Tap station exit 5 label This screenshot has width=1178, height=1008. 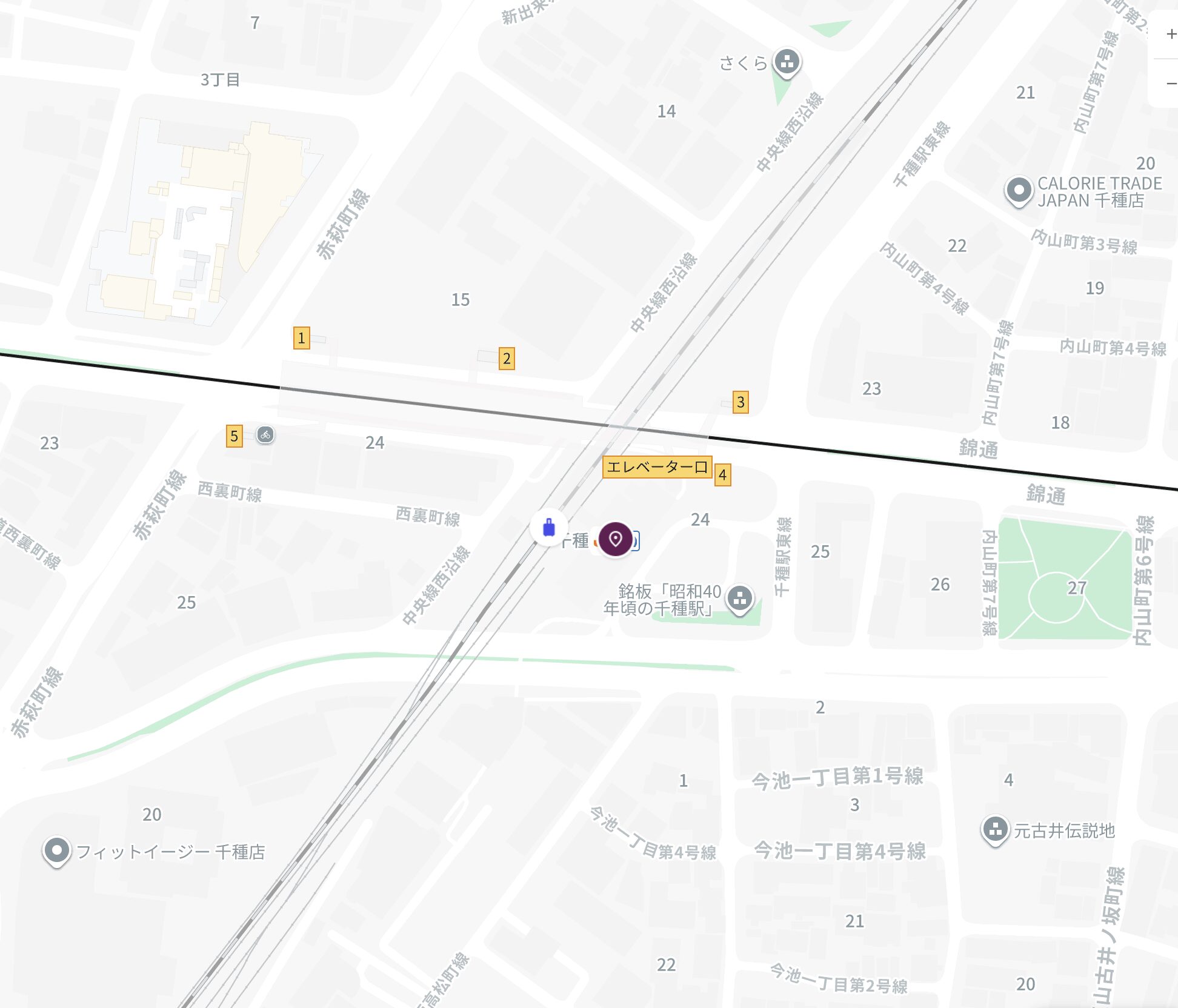pyautogui.click(x=234, y=436)
